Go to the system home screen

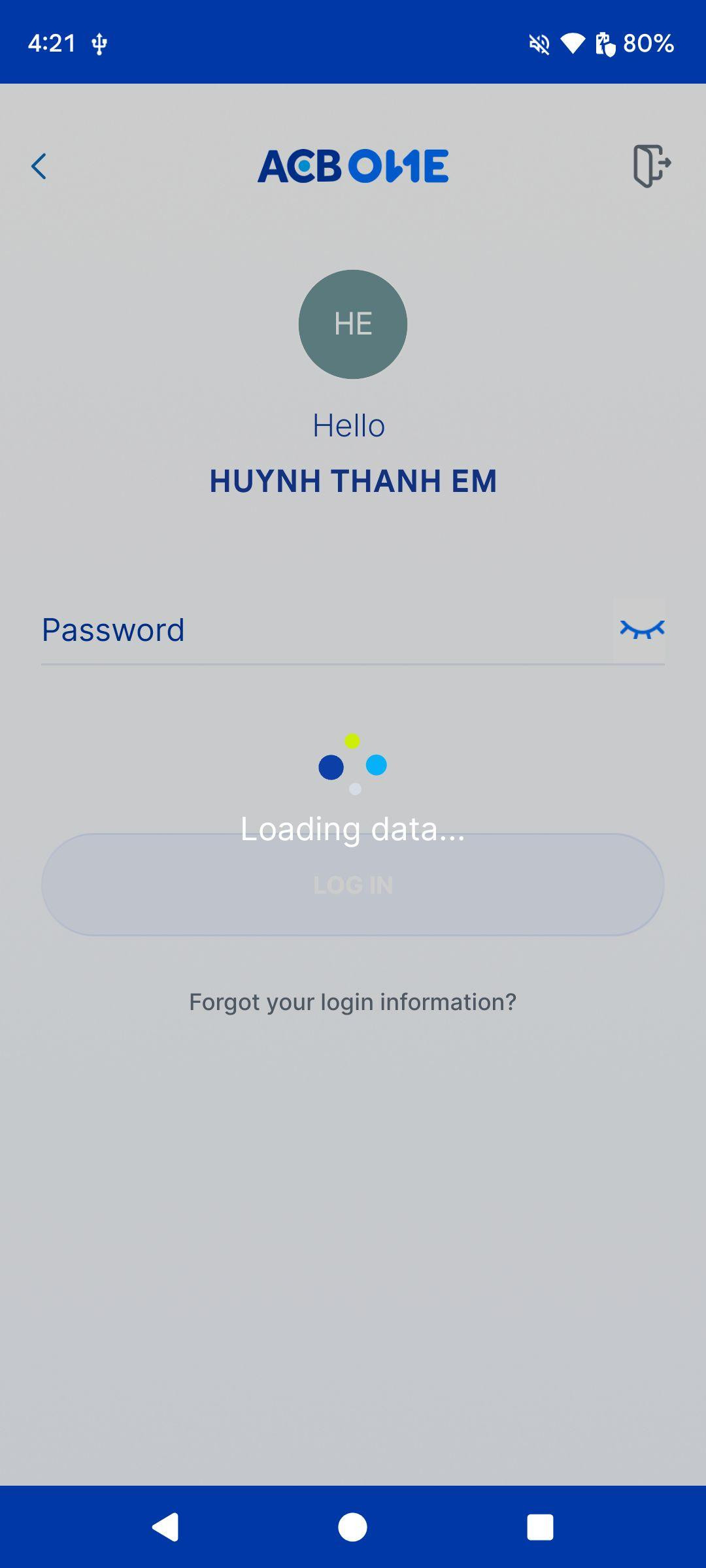coord(353,1527)
